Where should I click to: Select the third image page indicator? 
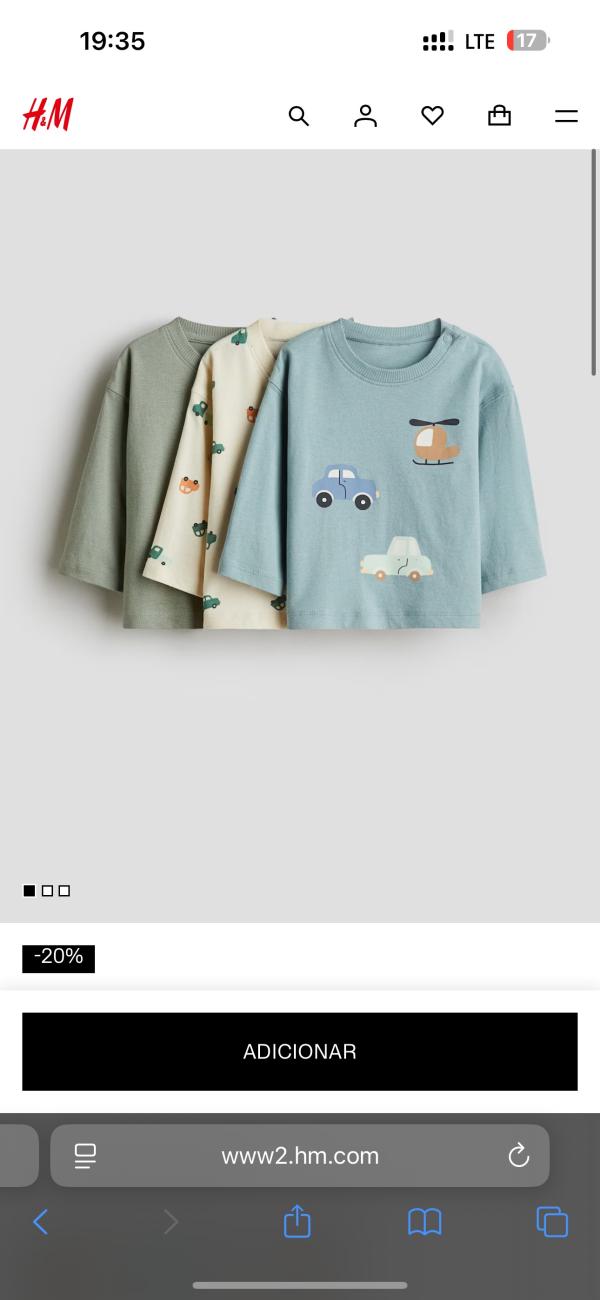[64, 891]
